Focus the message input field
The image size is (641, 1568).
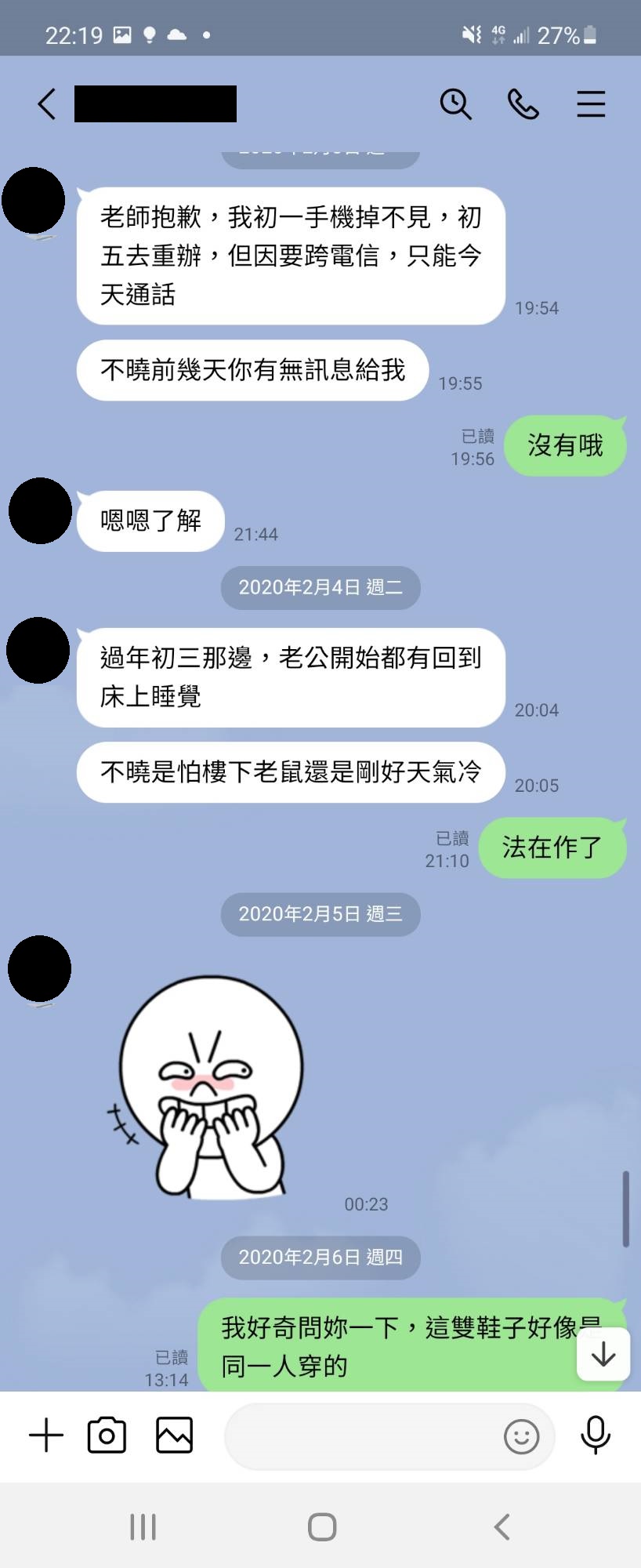tap(360, 1436)
